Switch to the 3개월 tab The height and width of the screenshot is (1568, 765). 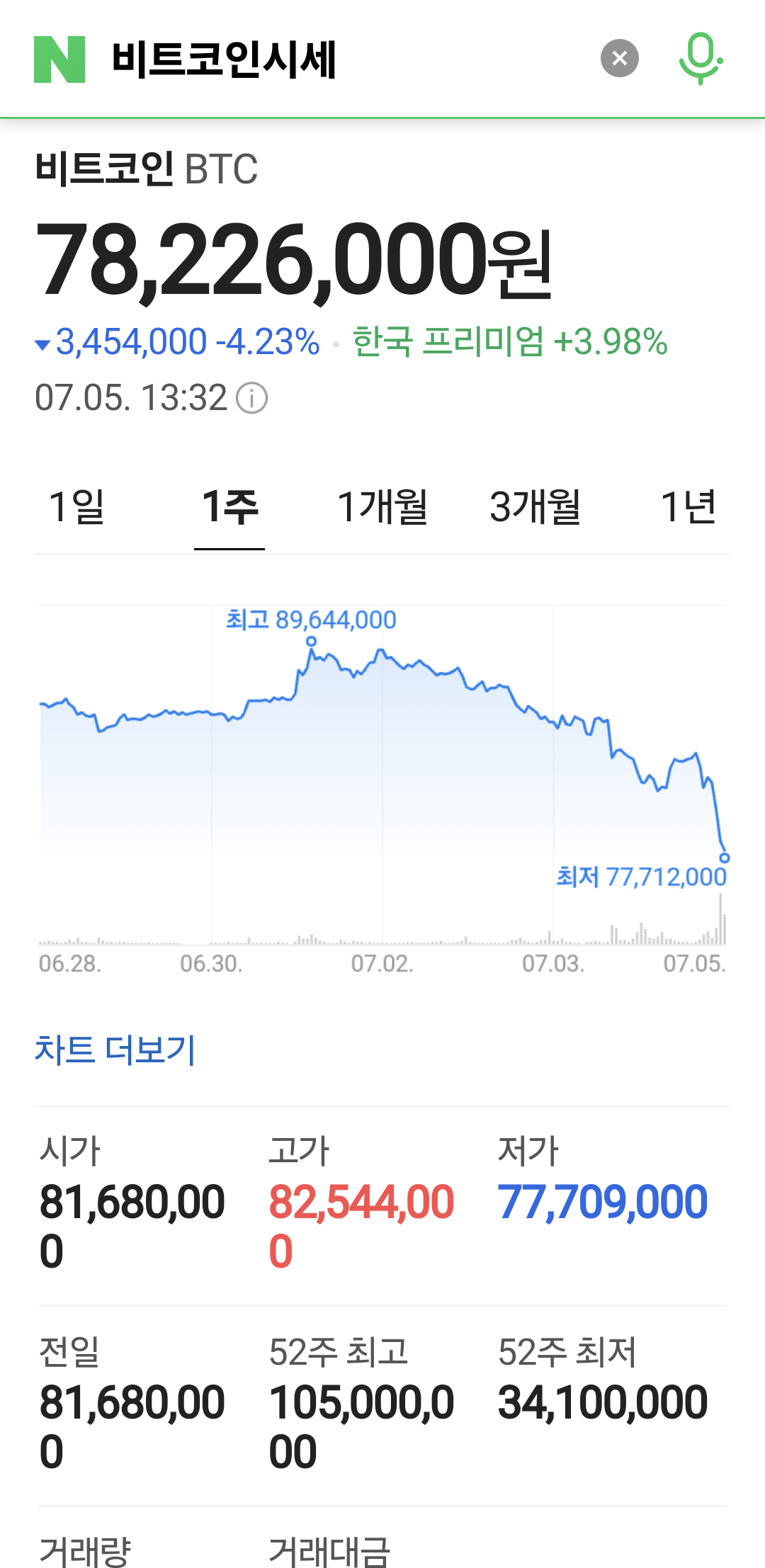pos(535,507)
